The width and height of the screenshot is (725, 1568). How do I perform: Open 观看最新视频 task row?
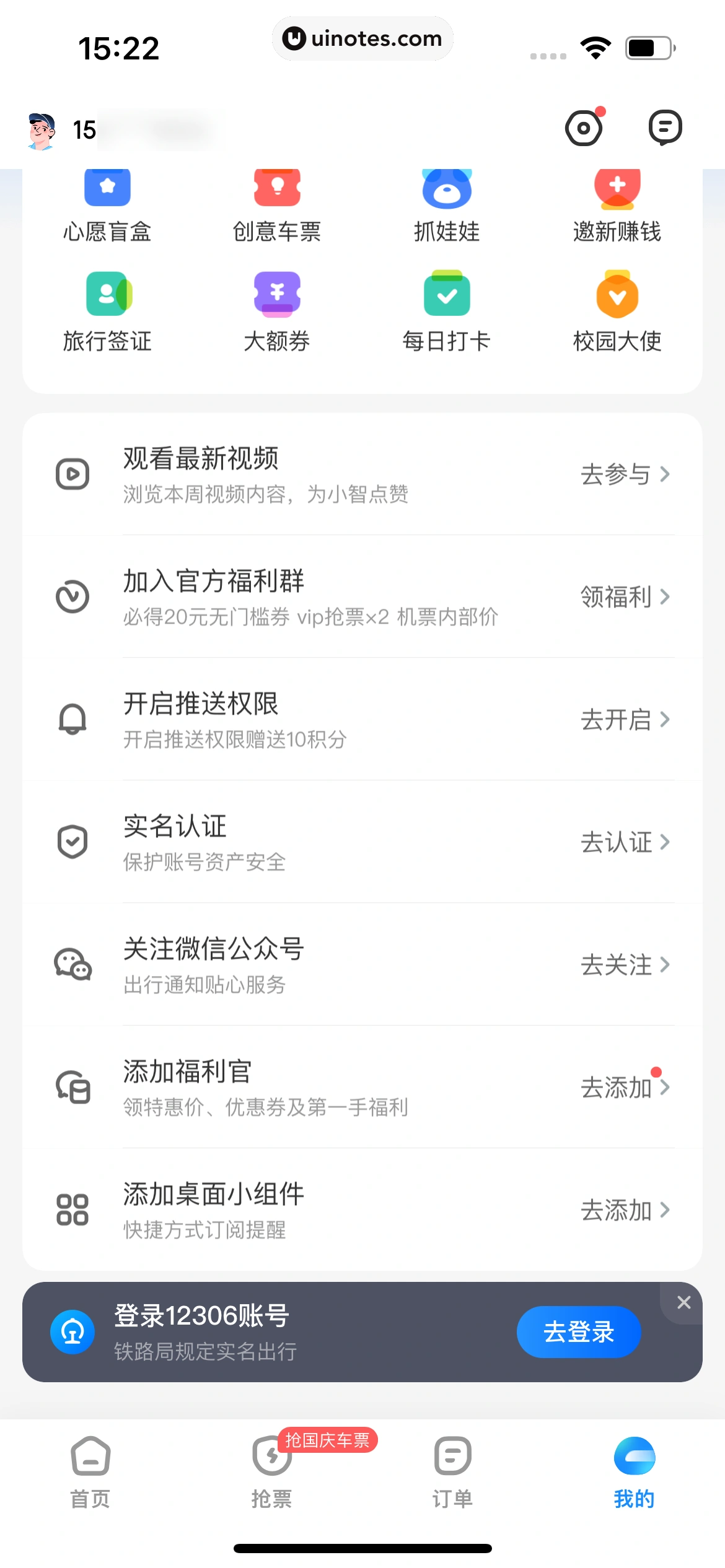pyautogui.click(x=362, y=474)
